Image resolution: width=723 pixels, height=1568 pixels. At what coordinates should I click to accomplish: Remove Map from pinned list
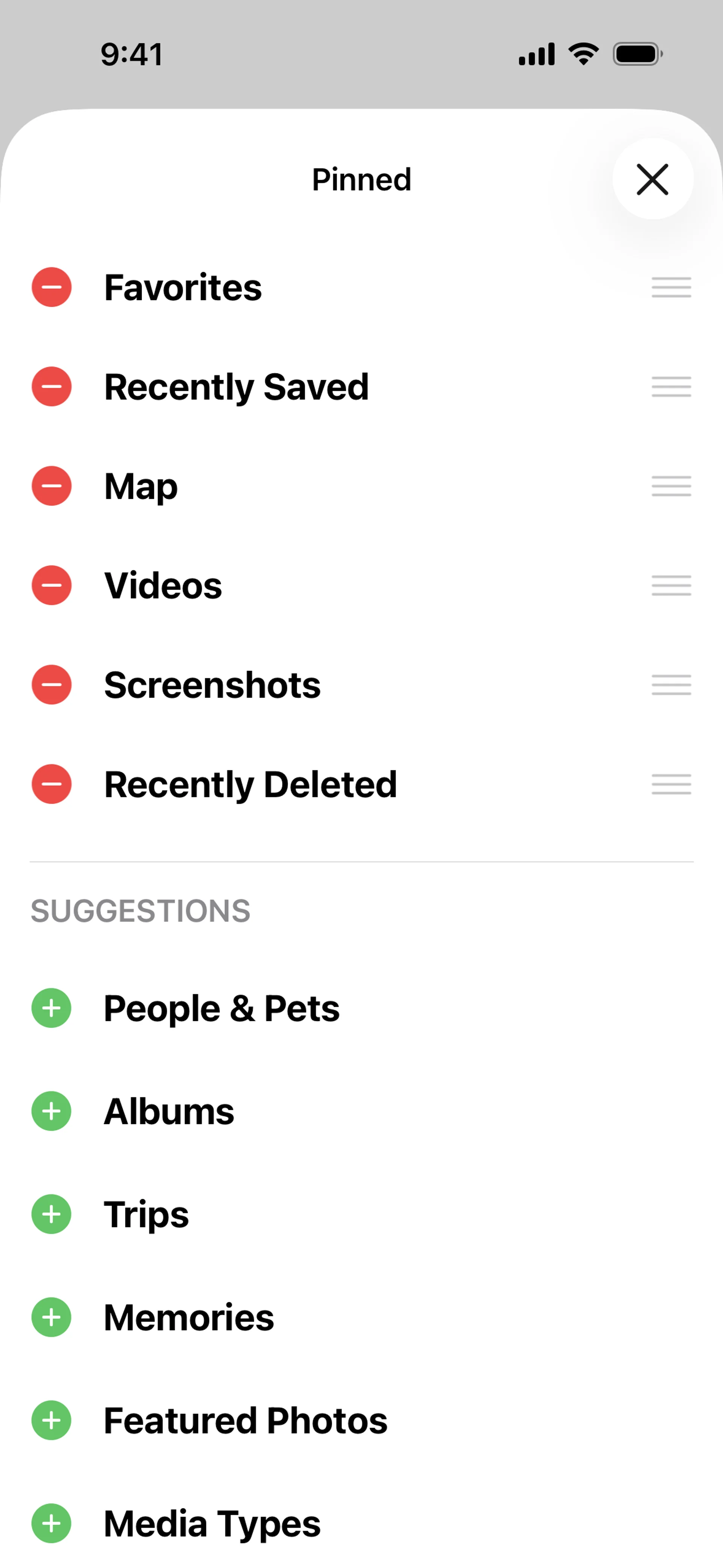click(52, 486)
